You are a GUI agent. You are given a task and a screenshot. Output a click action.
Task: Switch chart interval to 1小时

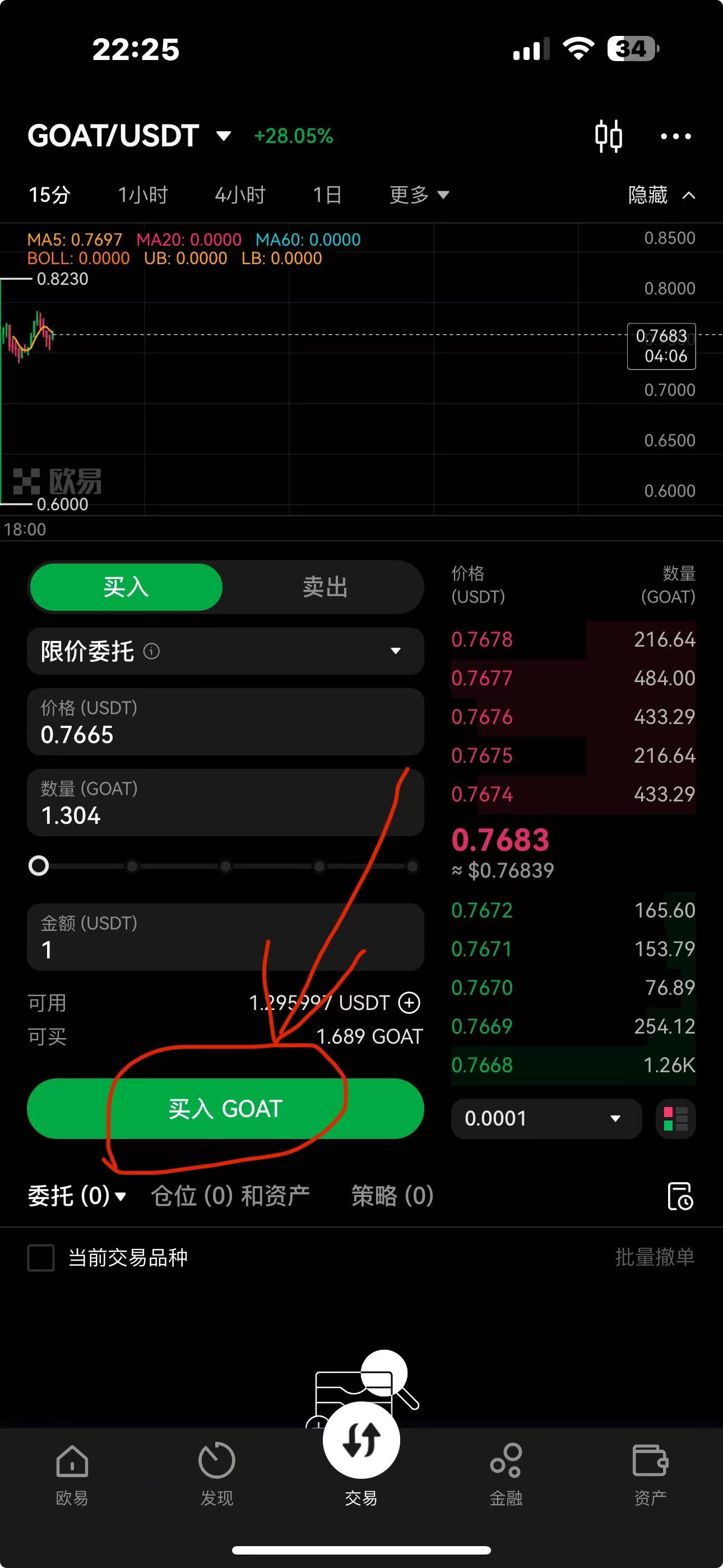coord(142,195)
